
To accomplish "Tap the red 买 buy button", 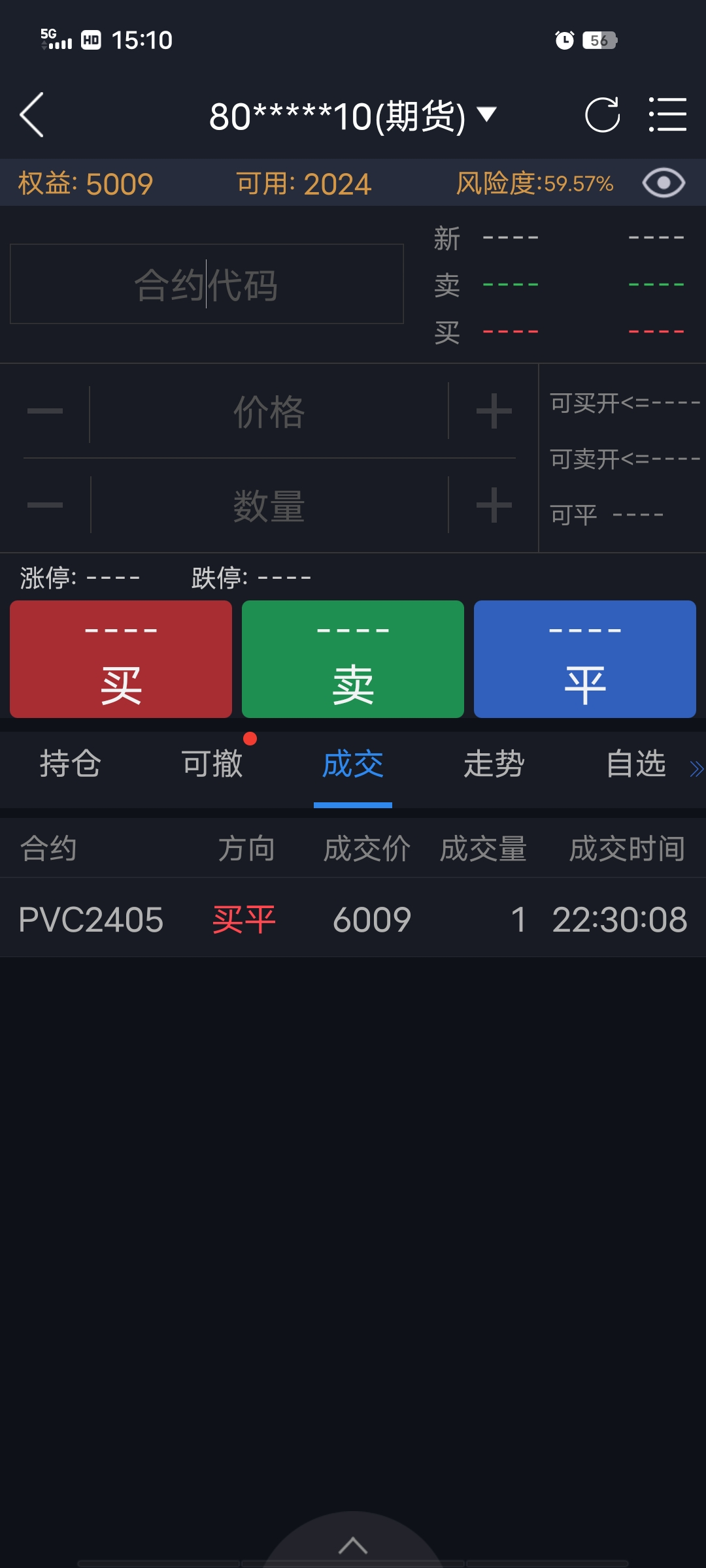I will point(121,659).
